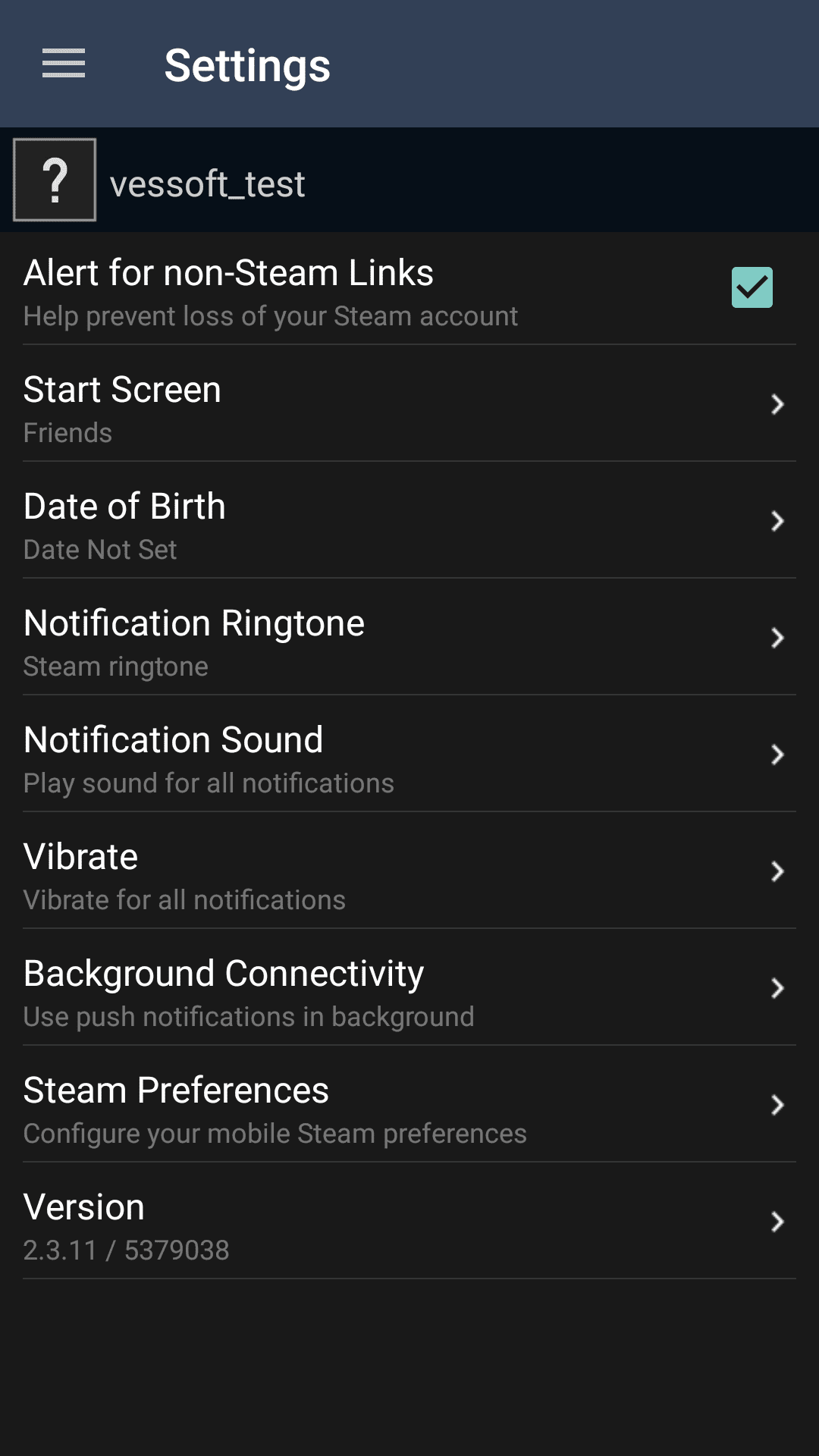Open Notification Sound options
Screen dimensions: 819x1456
point(409,755)
